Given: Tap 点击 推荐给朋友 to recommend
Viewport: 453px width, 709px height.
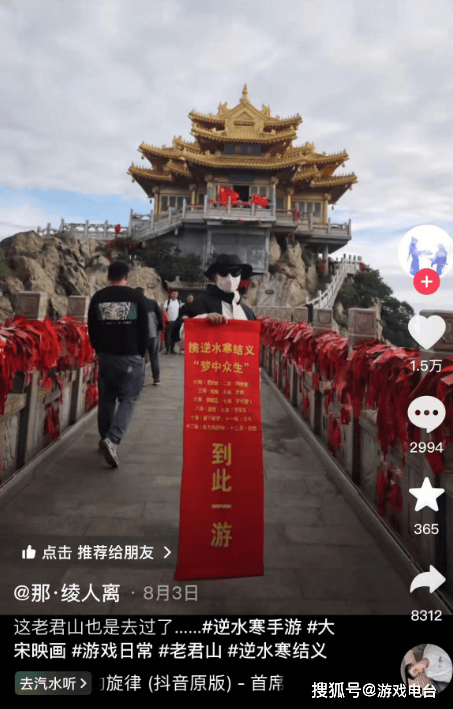Looking at the screenshot, I should pyautogui.click(x=96, y=552).
